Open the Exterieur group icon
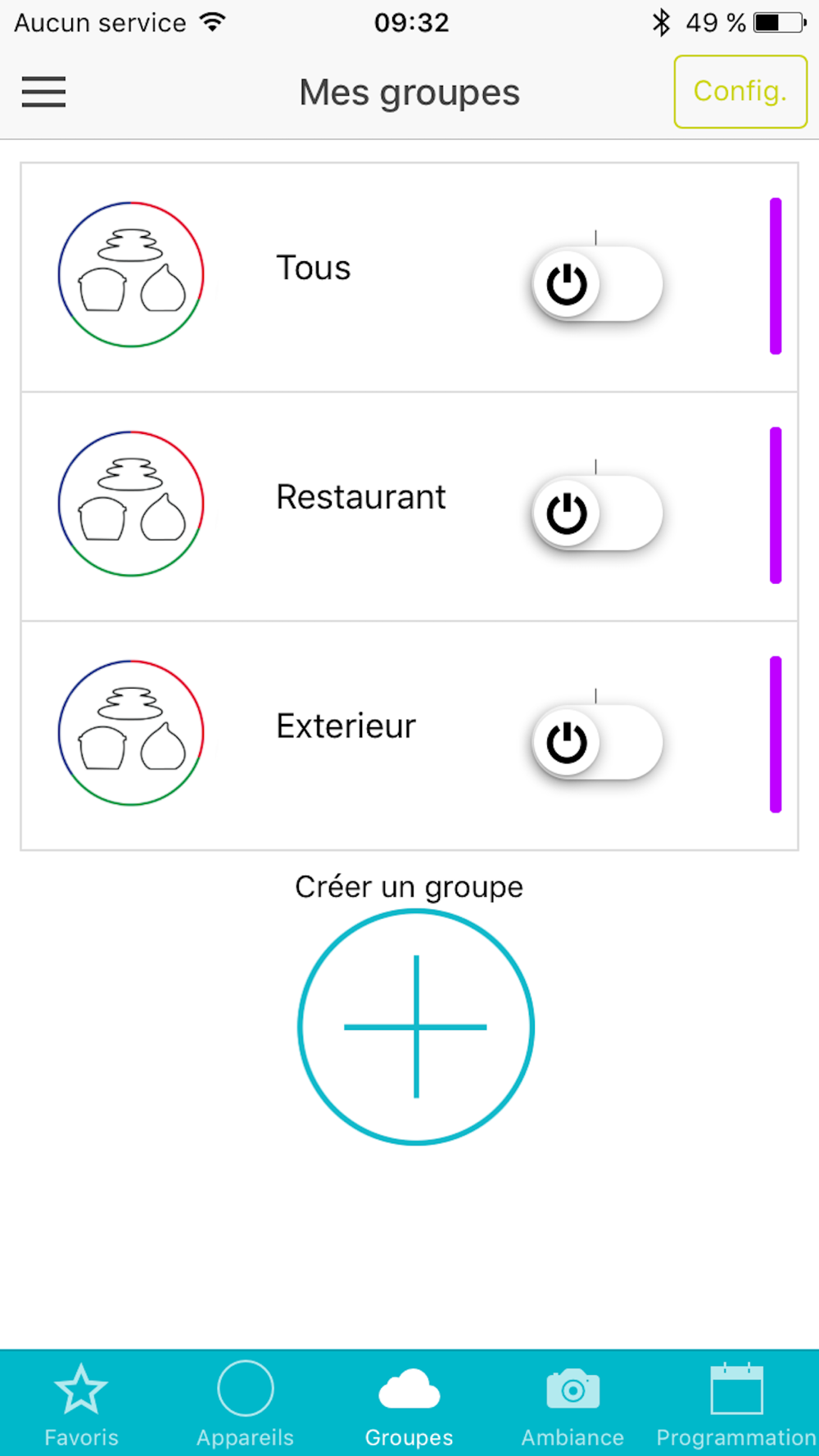Viewport: 819px width, 1456px height. click(131, 733)
